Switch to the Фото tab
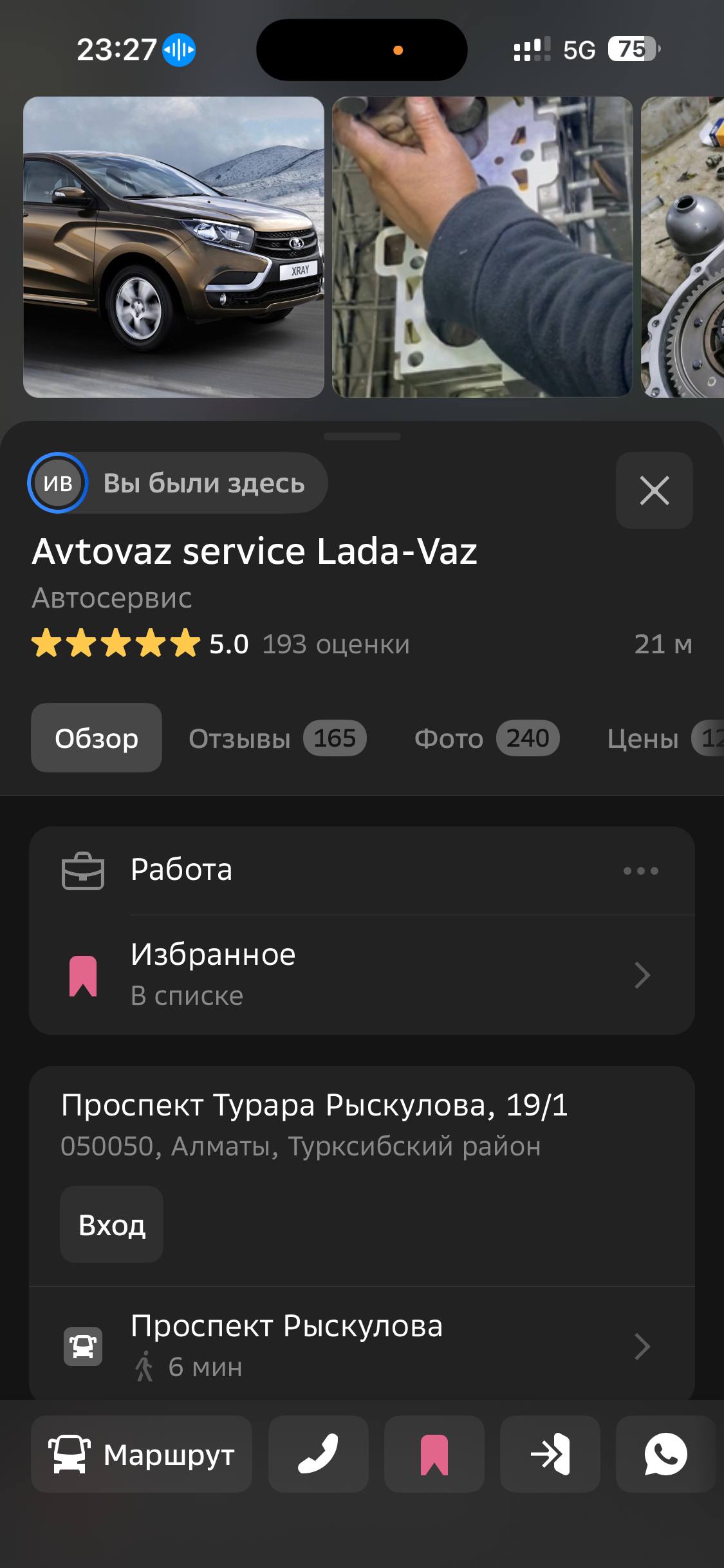 [x=486, y=738]
